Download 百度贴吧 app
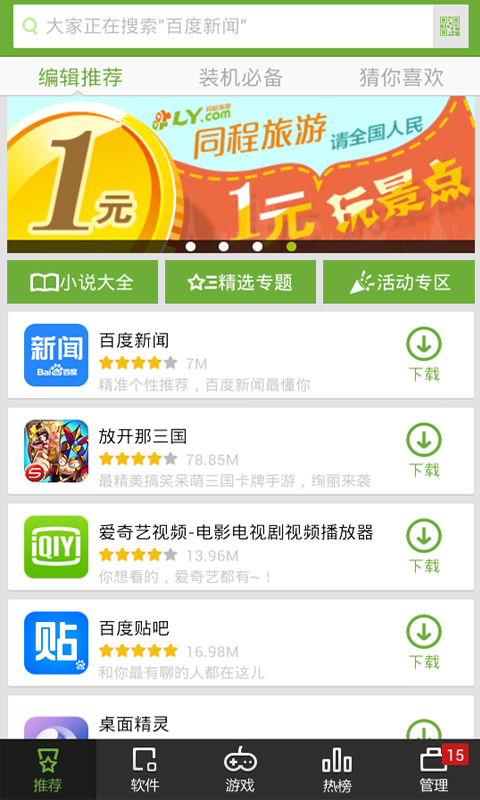 coord(424,643)
